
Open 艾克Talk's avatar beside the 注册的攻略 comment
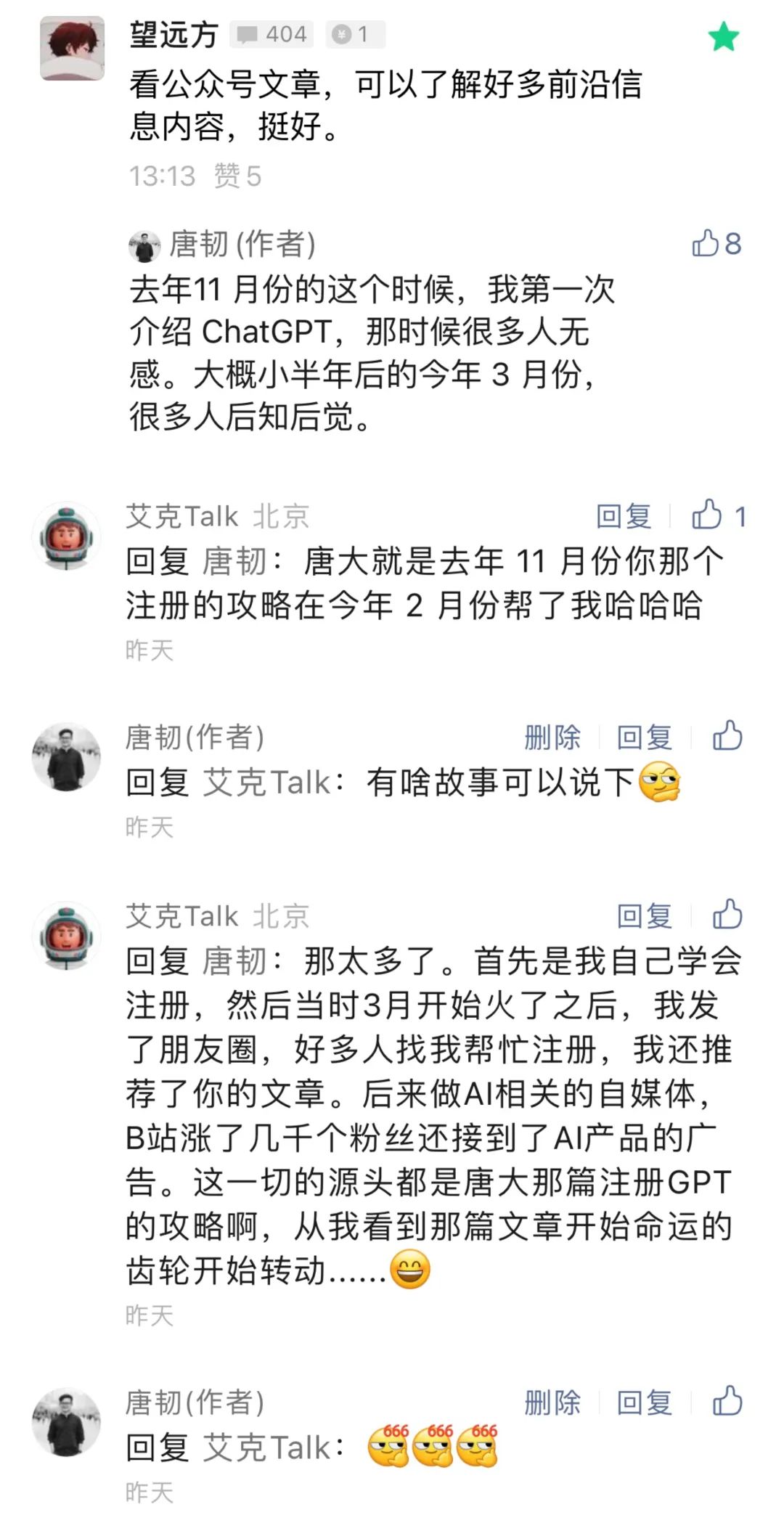coord(67,537)
